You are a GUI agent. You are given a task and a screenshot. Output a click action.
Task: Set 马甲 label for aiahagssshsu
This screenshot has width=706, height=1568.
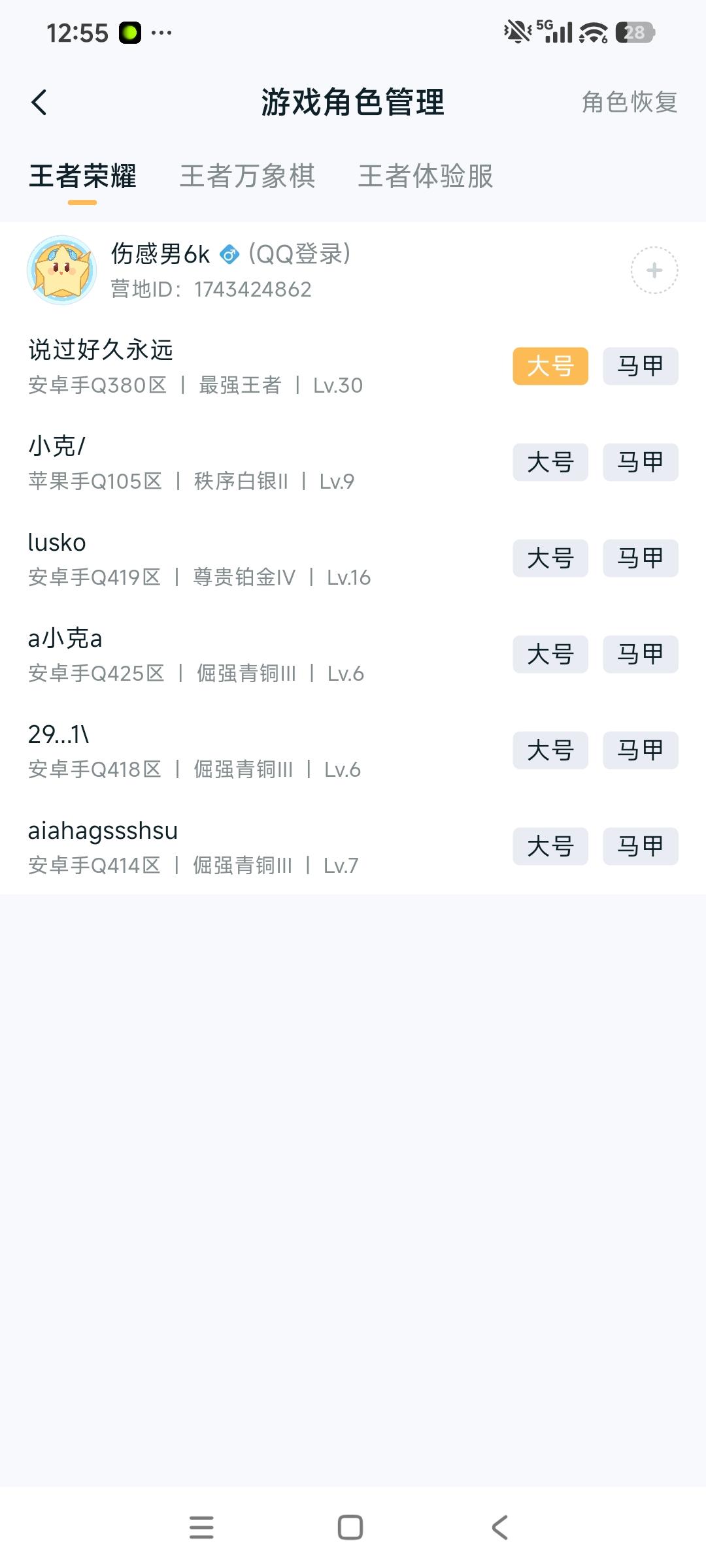click(639, 846)
